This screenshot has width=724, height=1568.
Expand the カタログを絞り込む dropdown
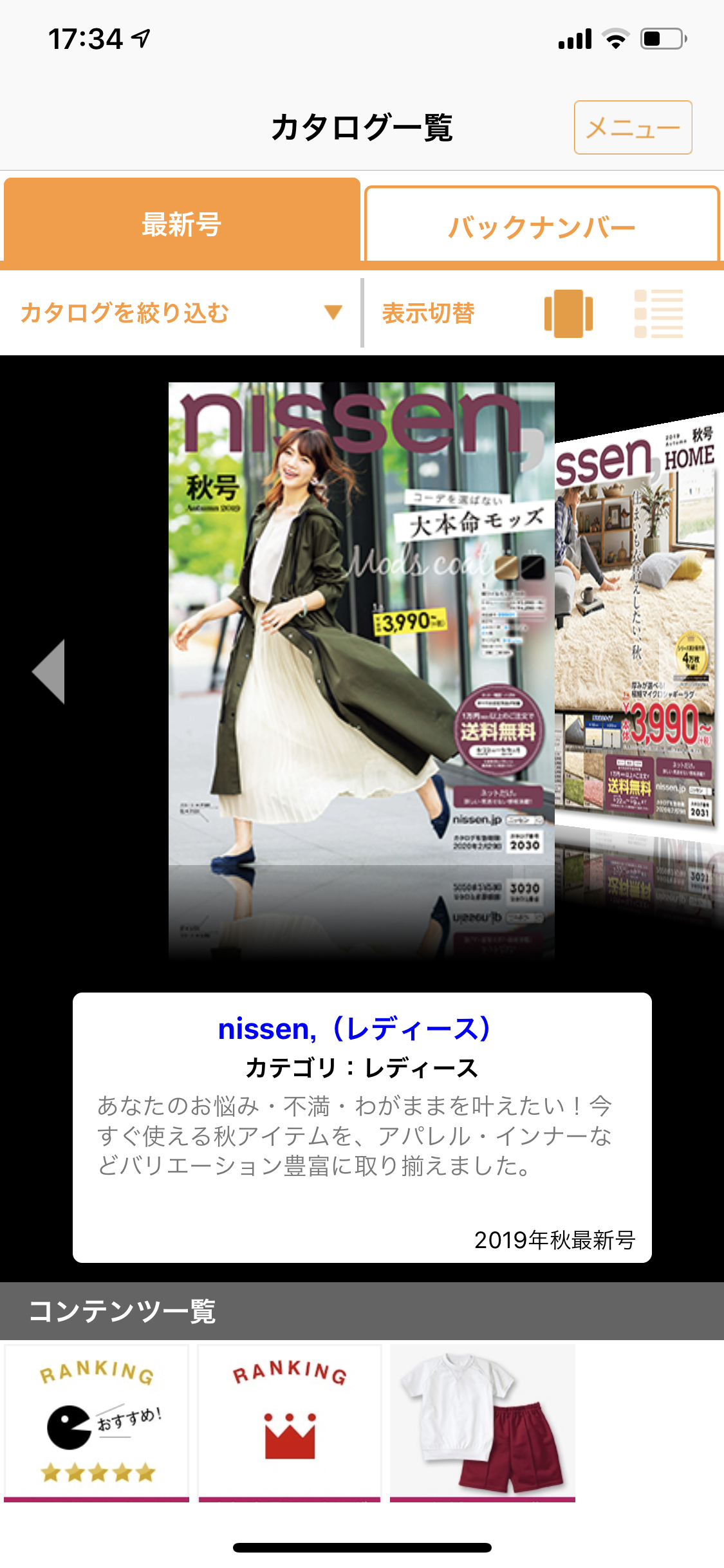click(180, 313)
